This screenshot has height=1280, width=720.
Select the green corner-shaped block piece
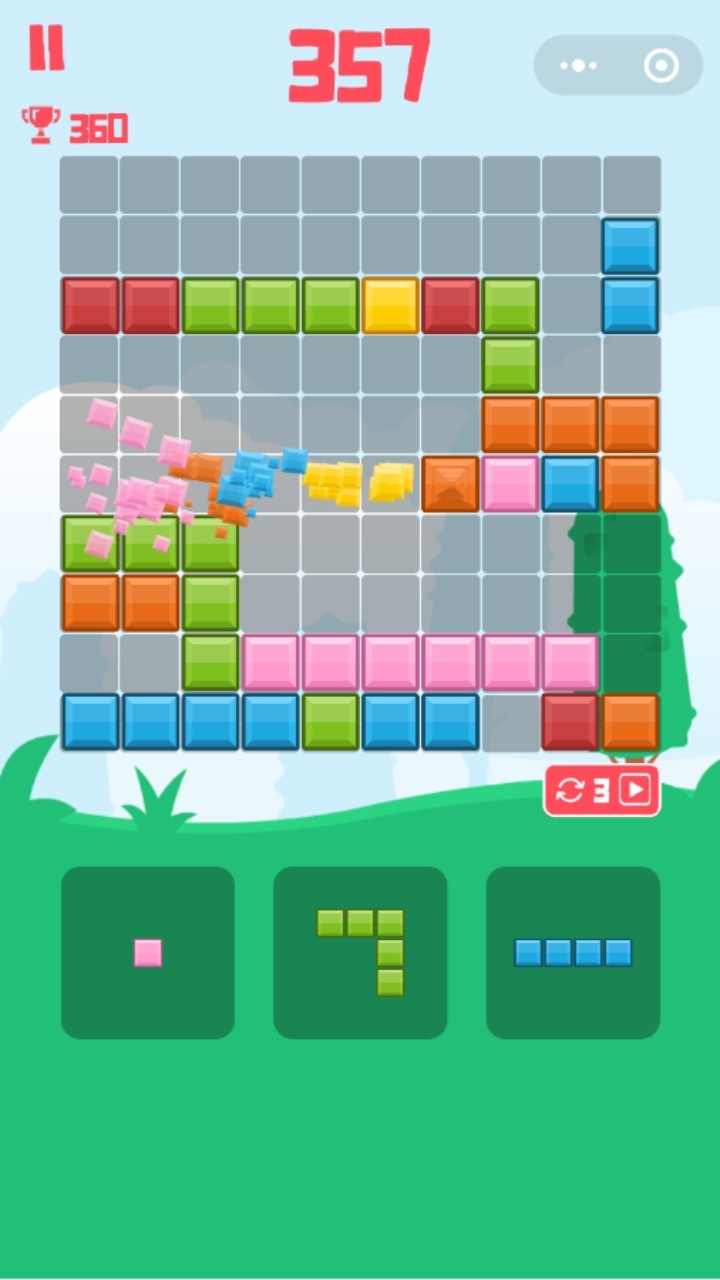click(x=360, y=952)
